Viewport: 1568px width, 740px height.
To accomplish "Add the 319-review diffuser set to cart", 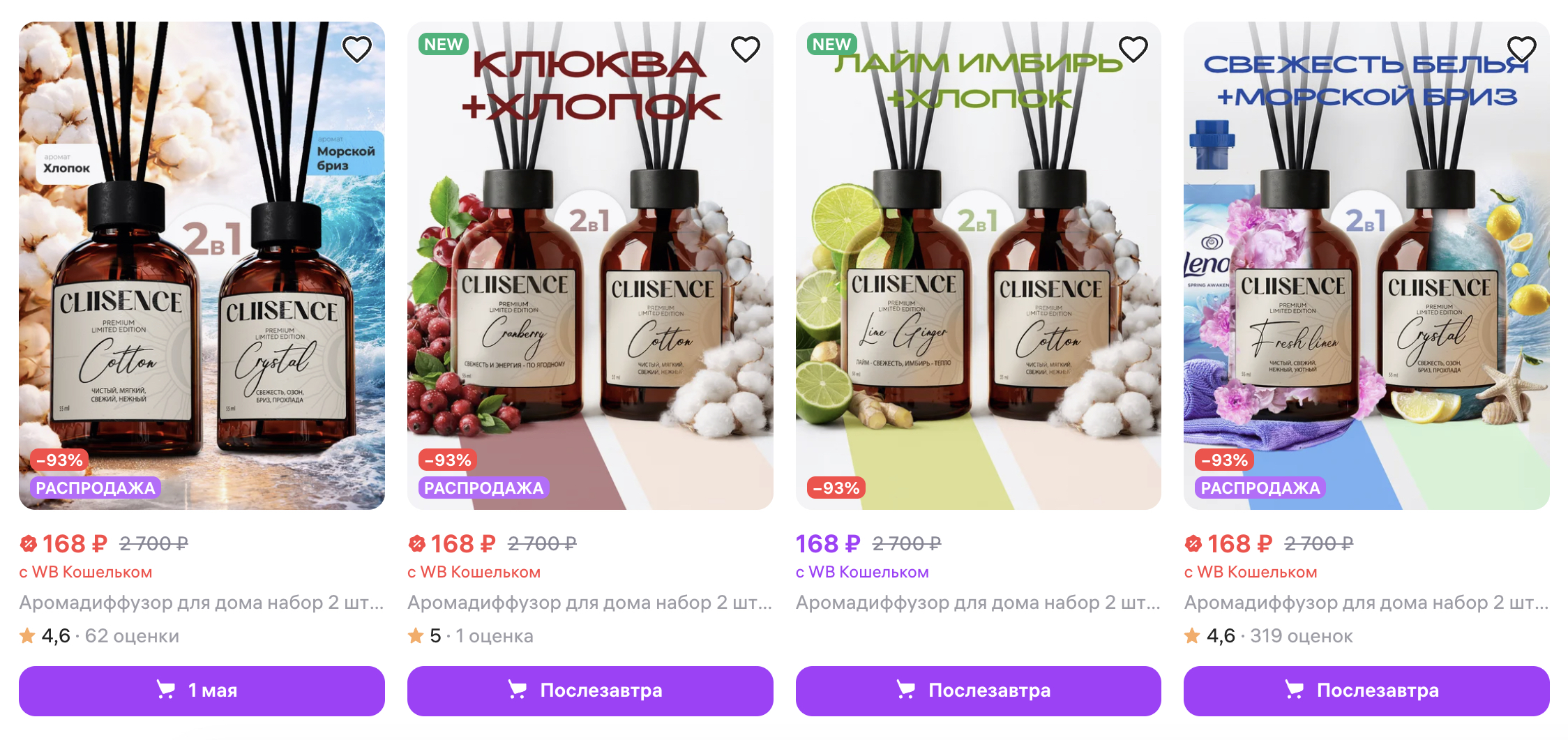I will pyautogui.click(x=1366, y=690).
